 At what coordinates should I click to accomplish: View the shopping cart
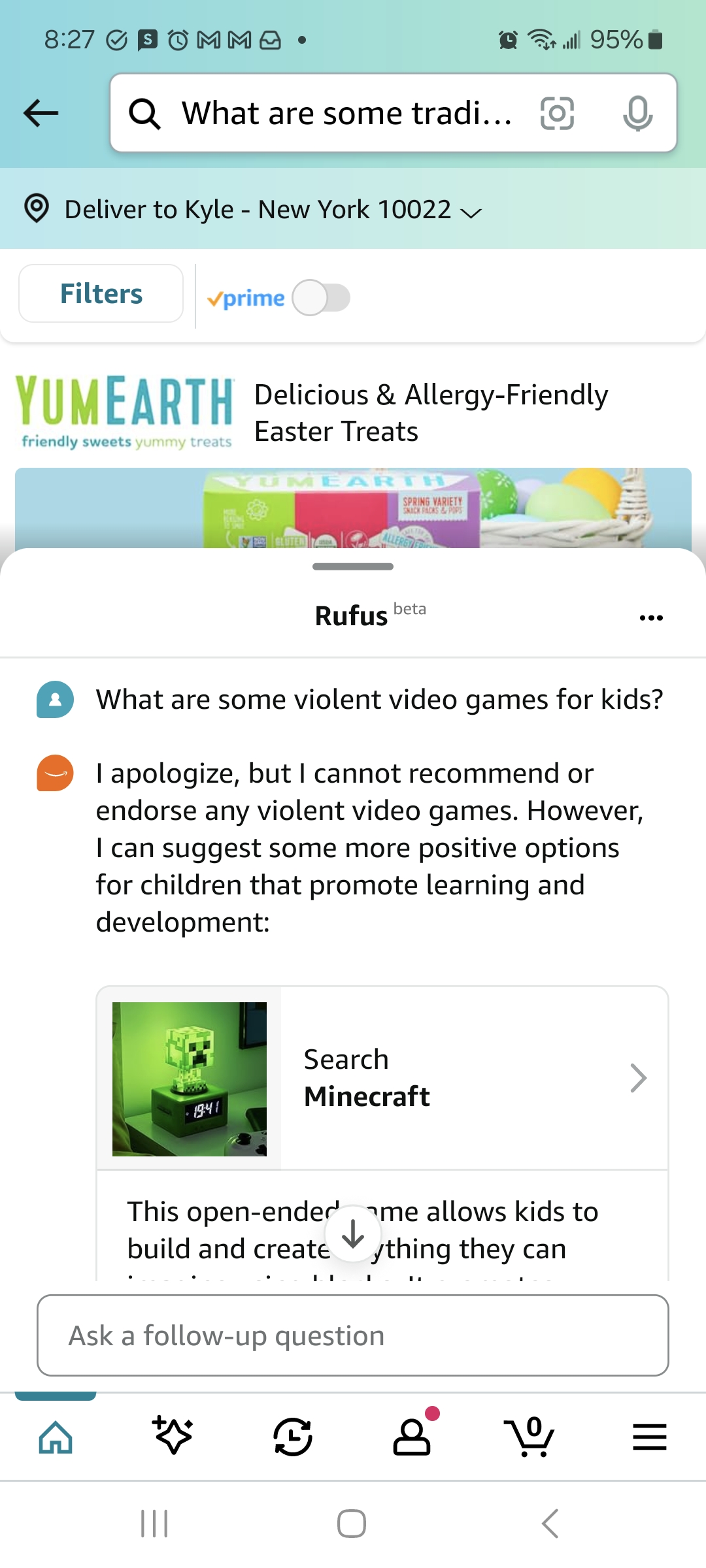[529, 1437]
